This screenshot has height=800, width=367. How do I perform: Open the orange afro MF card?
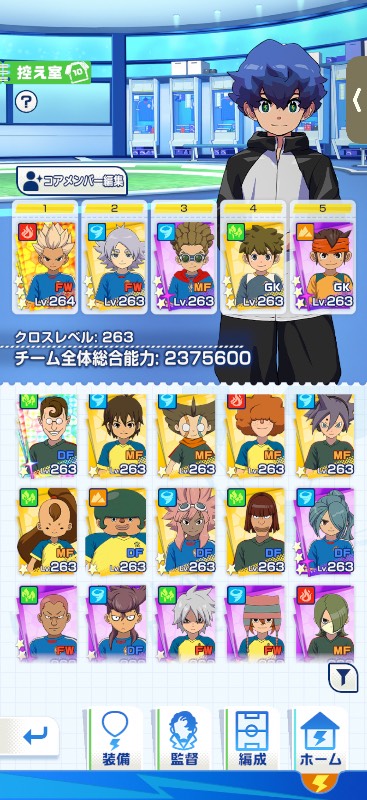pos(255,436)
